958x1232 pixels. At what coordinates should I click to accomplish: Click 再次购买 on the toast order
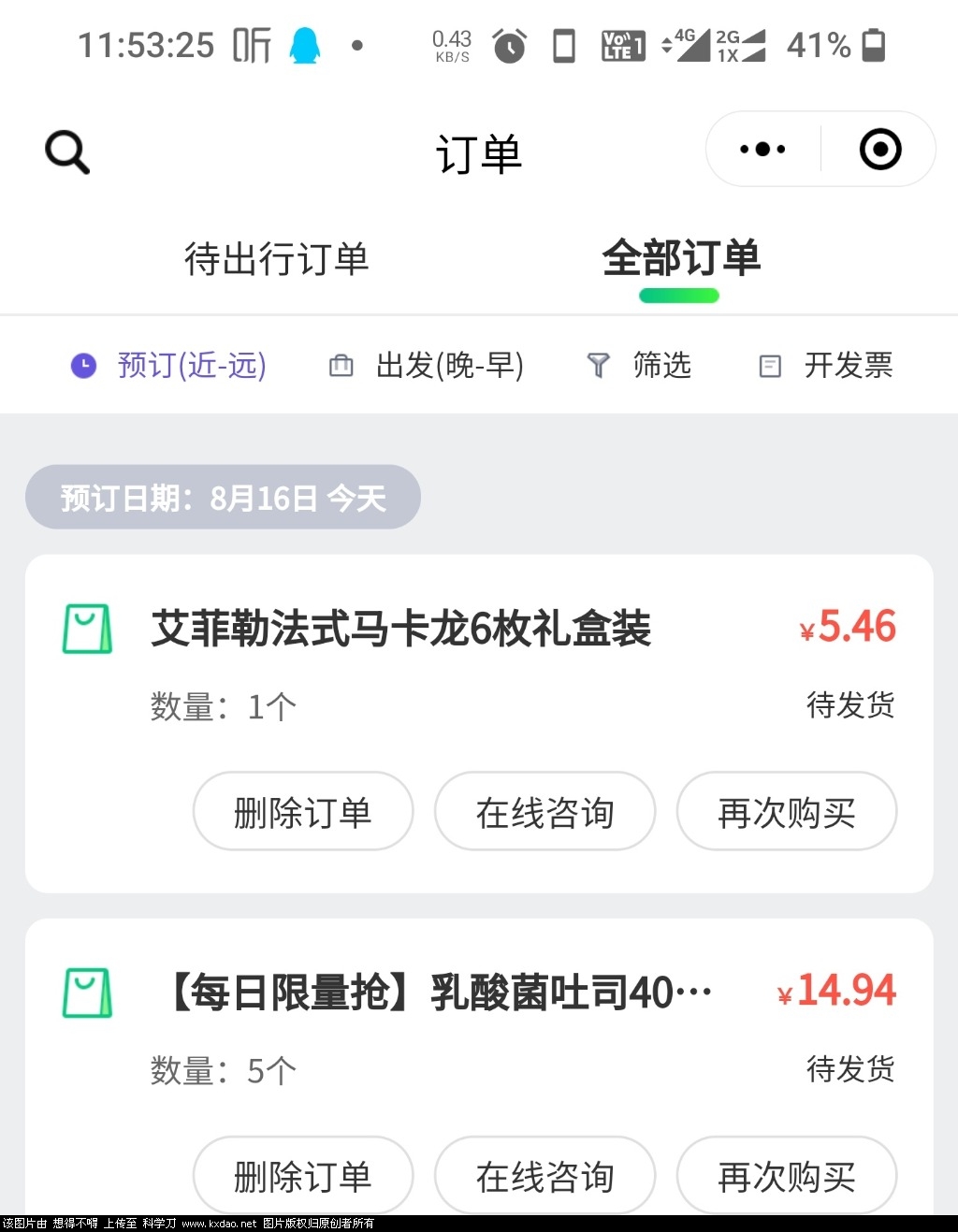pyautogui.click(x=786, y=1176)
